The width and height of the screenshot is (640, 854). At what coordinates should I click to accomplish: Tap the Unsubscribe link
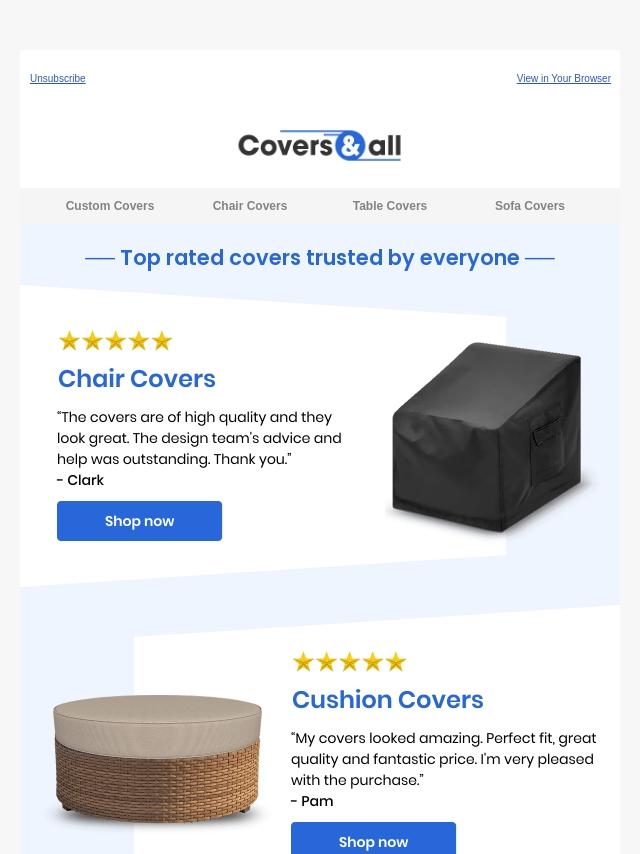(58, 78)
